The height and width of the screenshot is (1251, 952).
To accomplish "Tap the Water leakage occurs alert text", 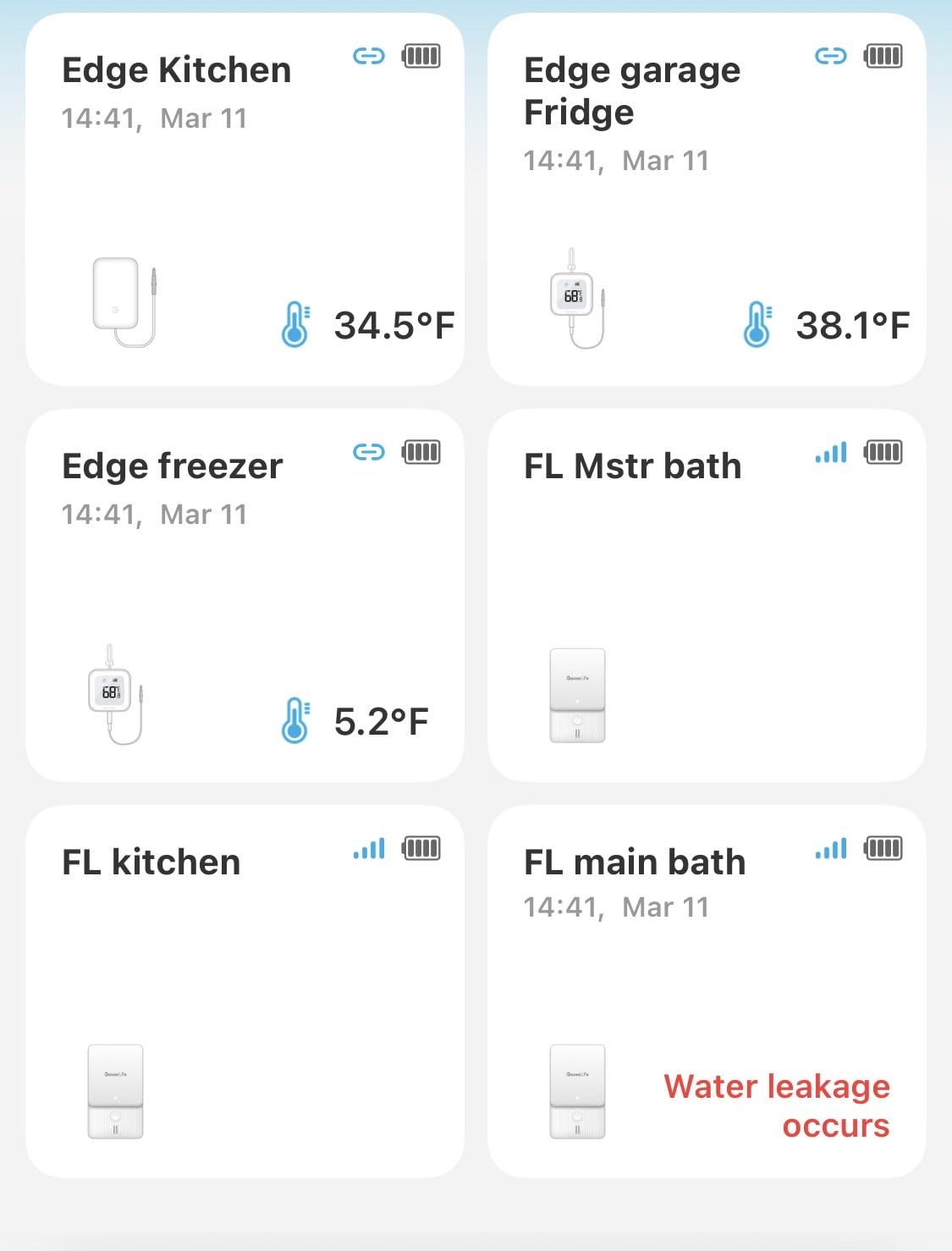I will (x=777, y=1105).
